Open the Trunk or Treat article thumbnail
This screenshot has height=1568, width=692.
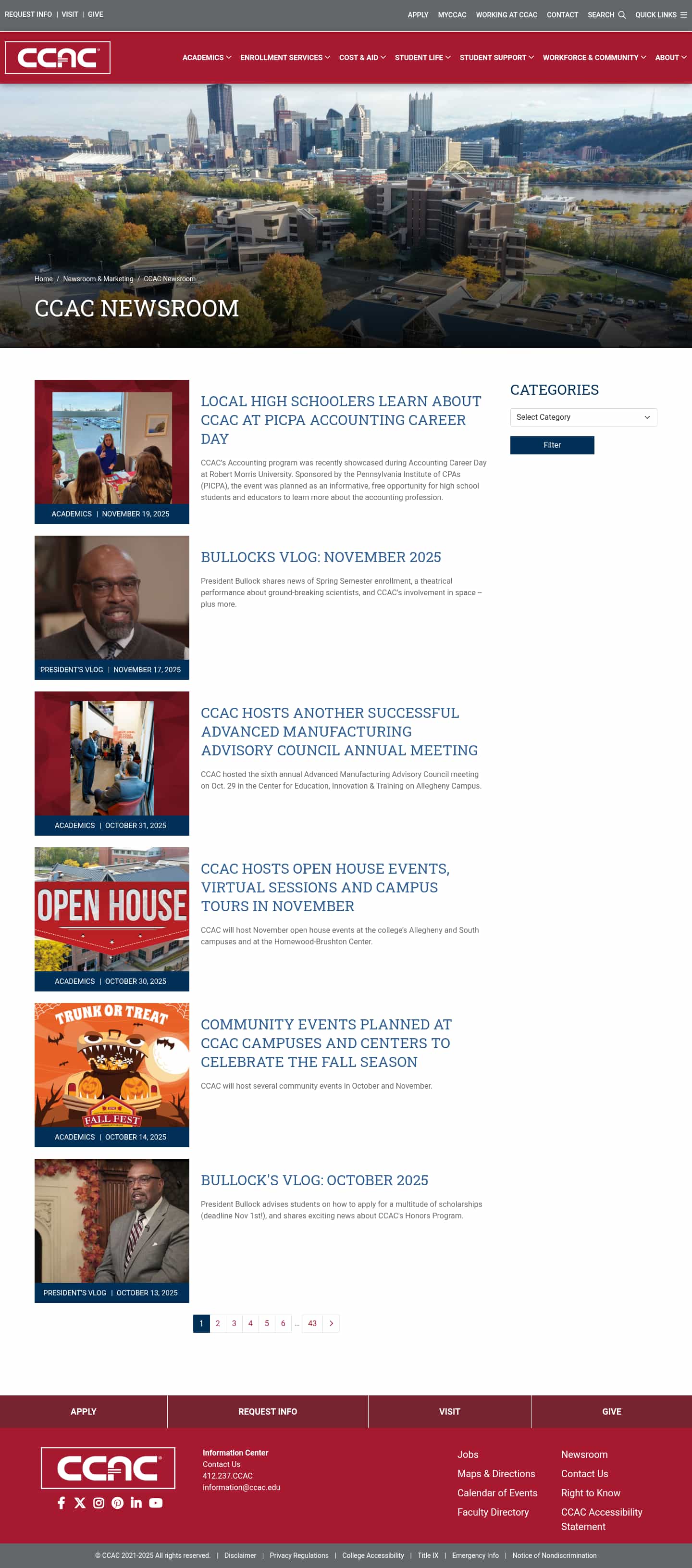click(x=111, y=1065)
